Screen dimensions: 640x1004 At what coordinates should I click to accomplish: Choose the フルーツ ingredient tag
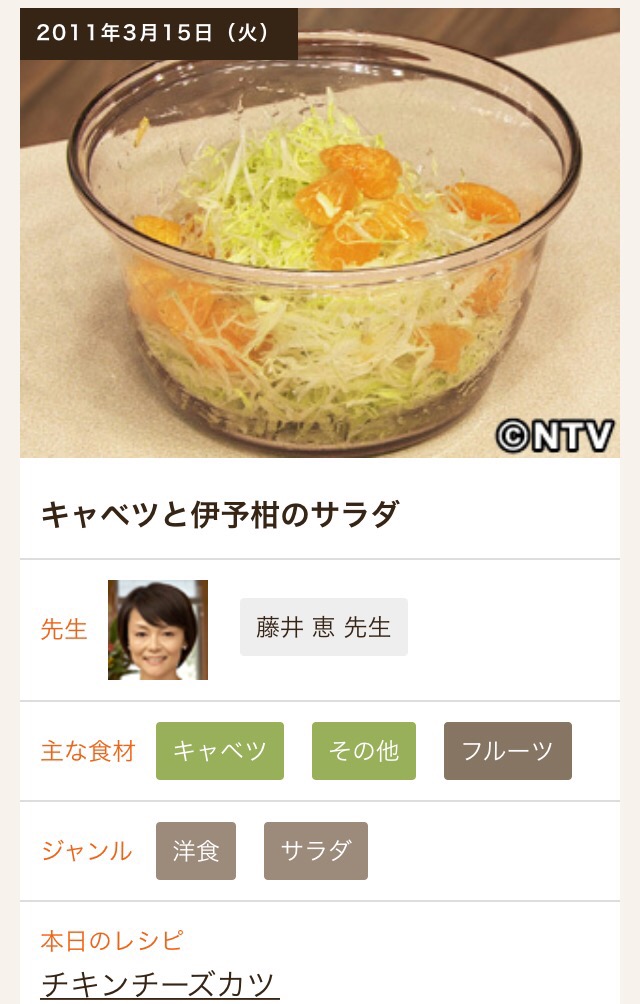(508, 751)
